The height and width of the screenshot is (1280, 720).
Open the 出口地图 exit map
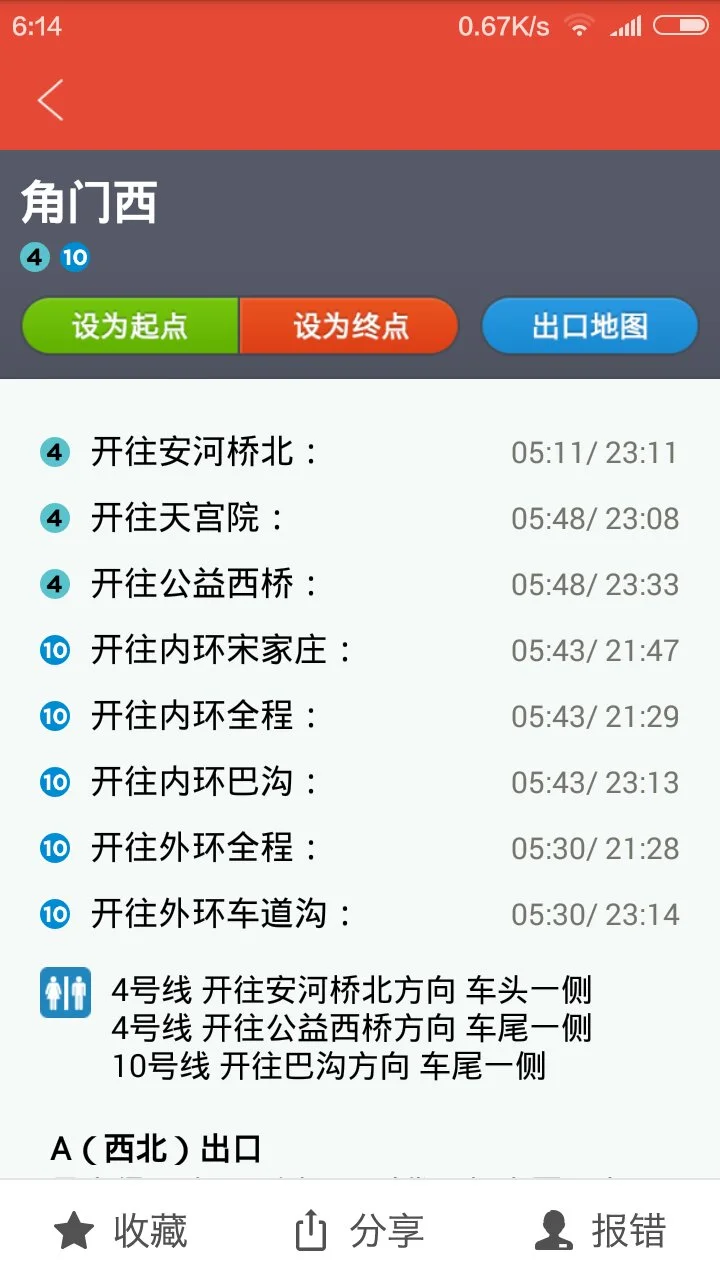[589, 326]
